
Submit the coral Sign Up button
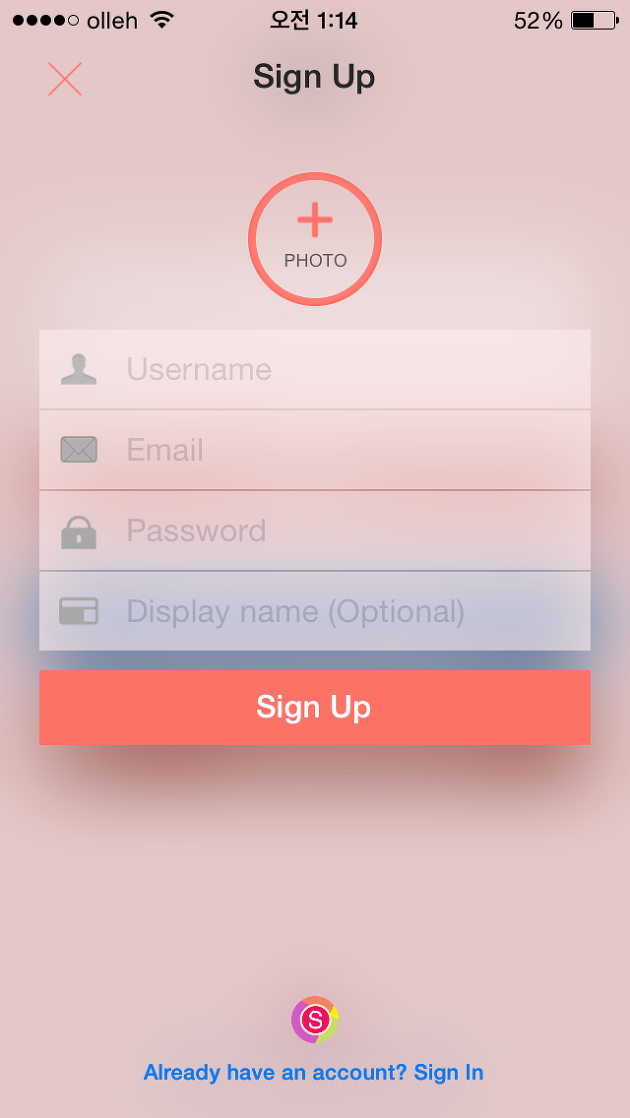(315, 707)
